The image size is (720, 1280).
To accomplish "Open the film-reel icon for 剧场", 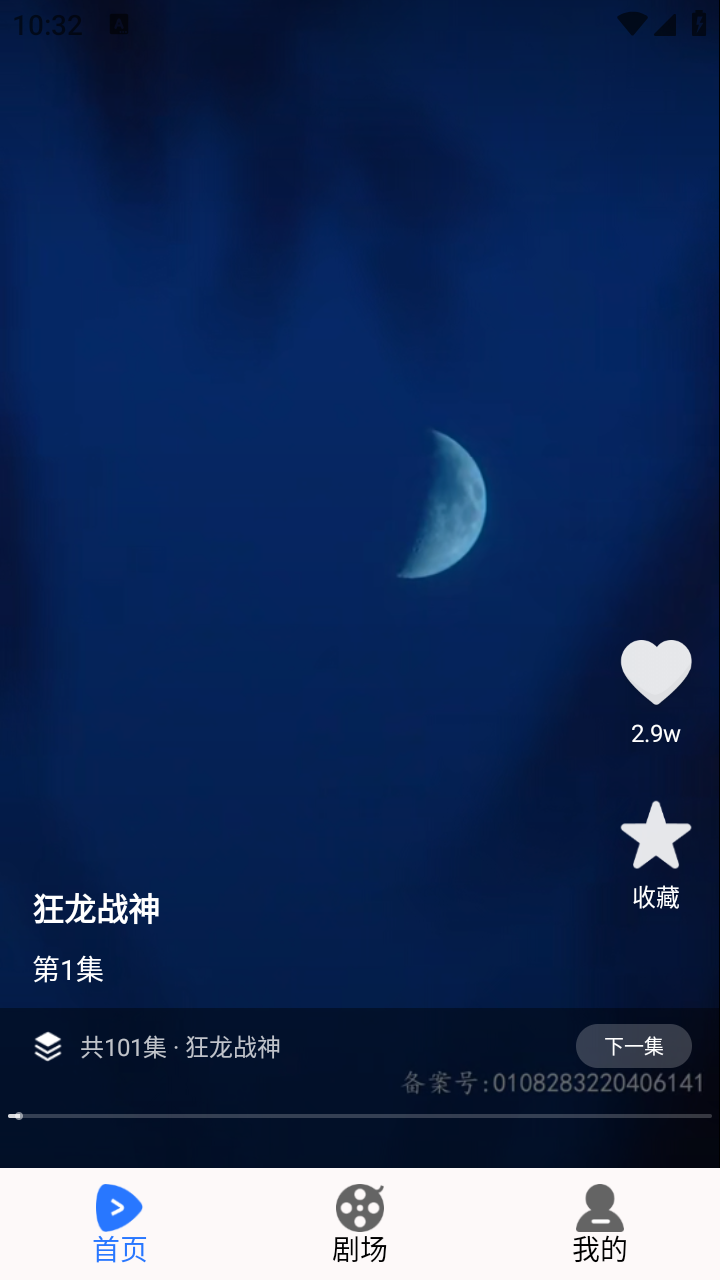I will point(359,1208).
